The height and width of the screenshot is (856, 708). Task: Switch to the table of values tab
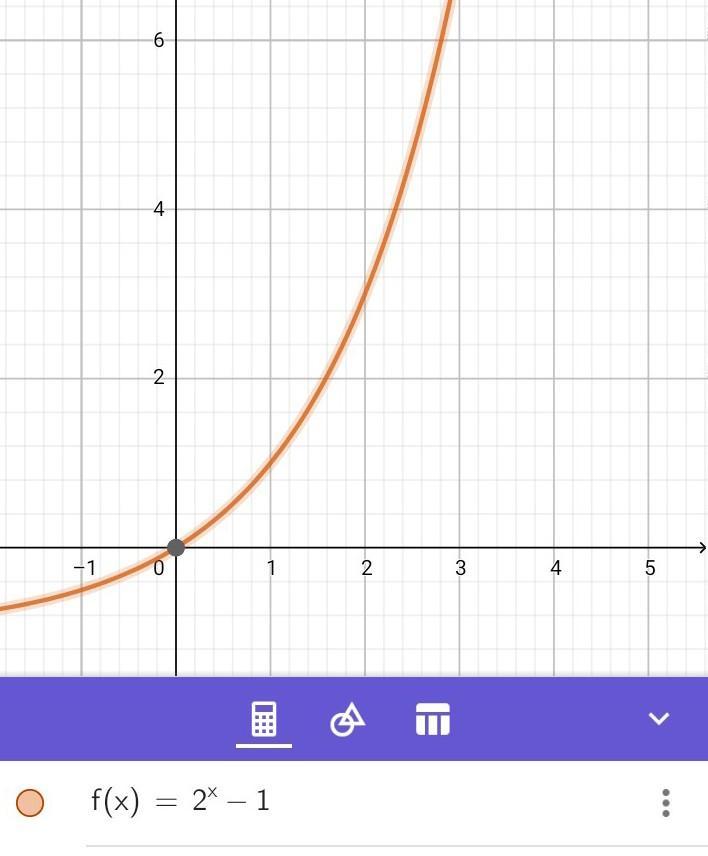click(432, 719)
